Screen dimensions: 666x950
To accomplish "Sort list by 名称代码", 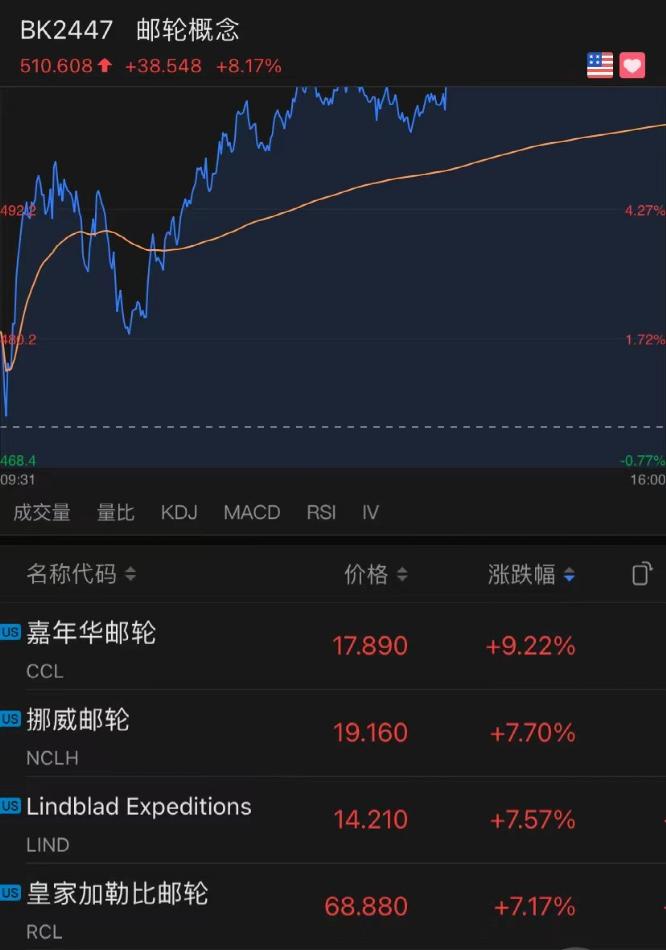I will click(81, 575).
